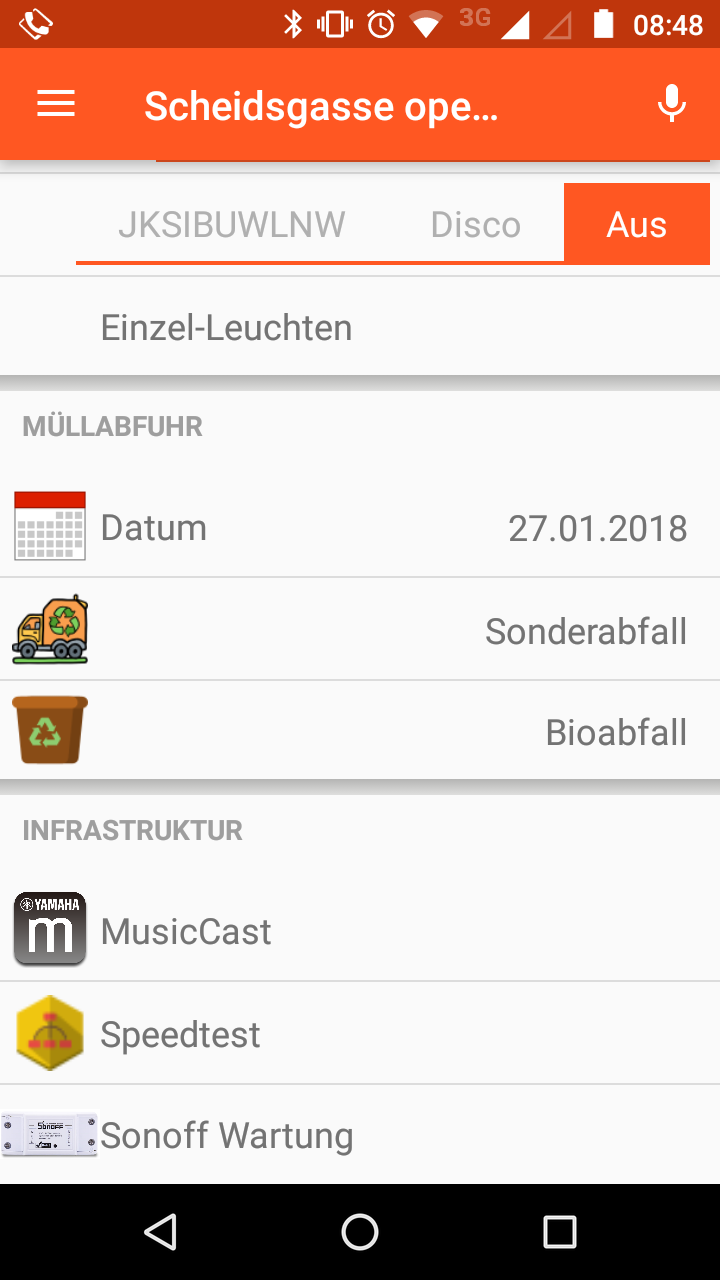Select the Aus option
The image size is (720, 1280).
point(636,225)
